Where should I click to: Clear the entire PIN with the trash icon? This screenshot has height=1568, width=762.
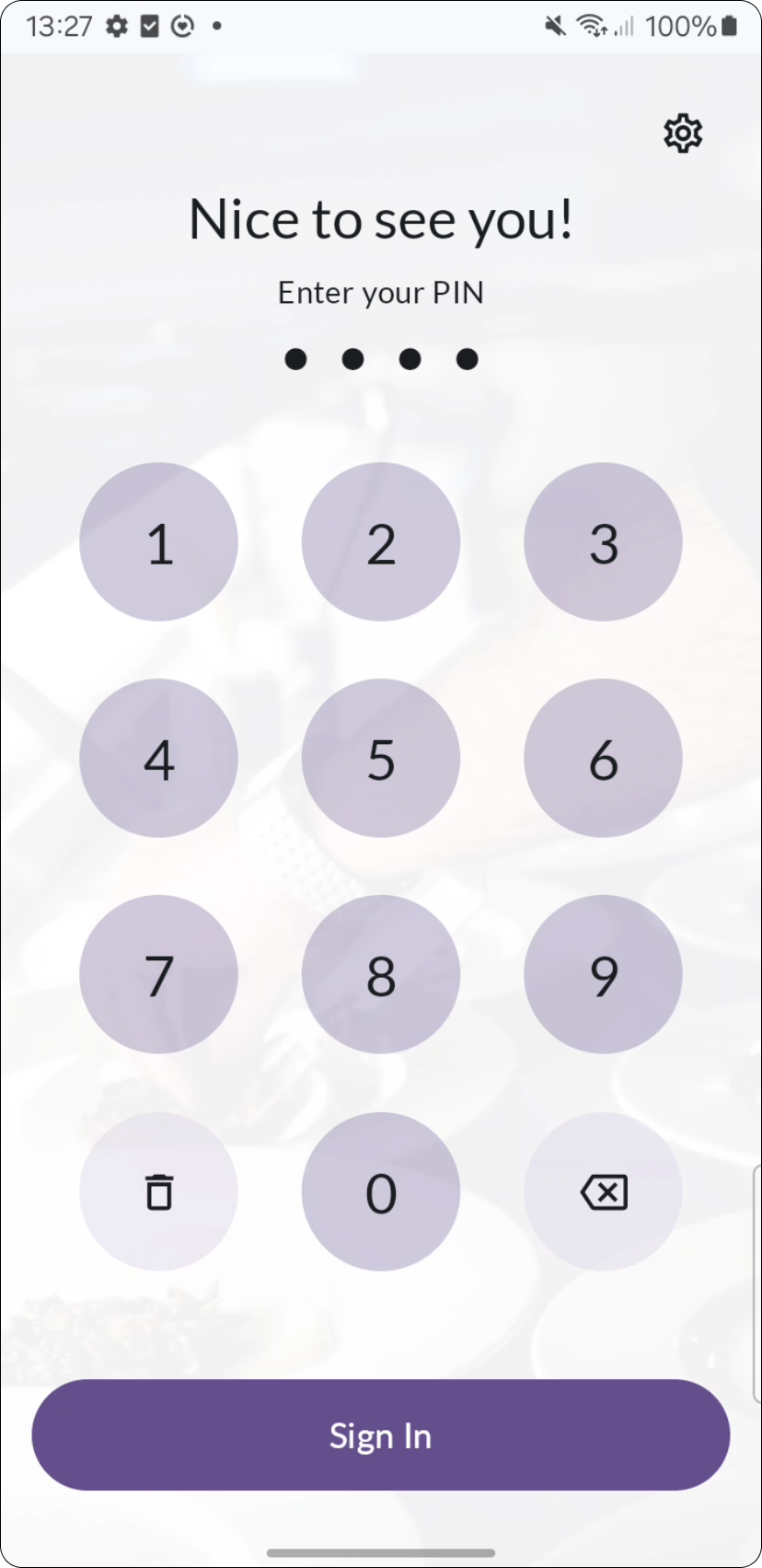point(159,1192)
